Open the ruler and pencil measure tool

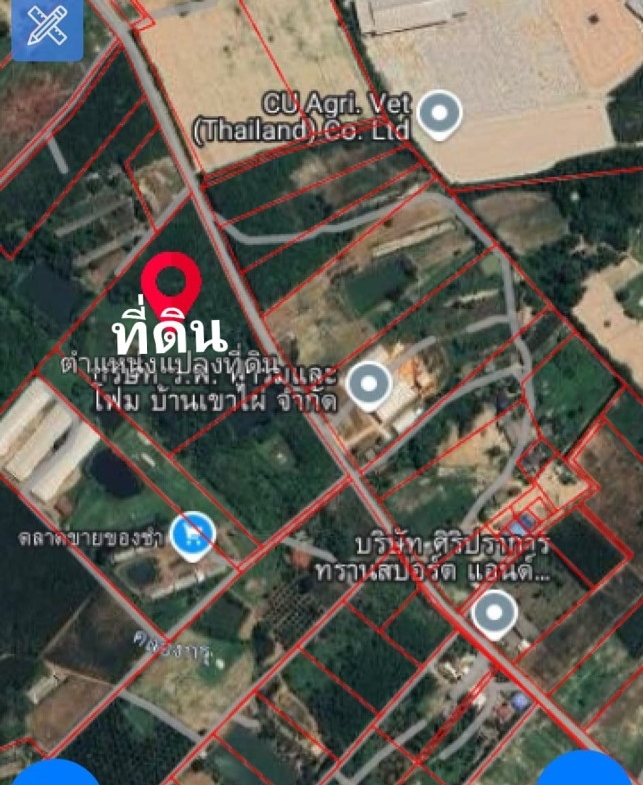click(40, 30)
